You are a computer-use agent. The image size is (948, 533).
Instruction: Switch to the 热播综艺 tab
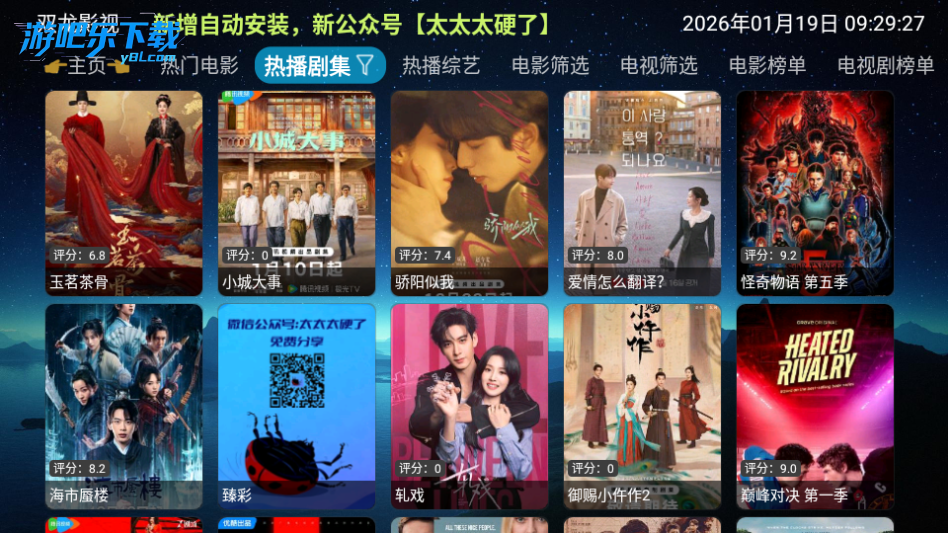click(x=441, y=66)
